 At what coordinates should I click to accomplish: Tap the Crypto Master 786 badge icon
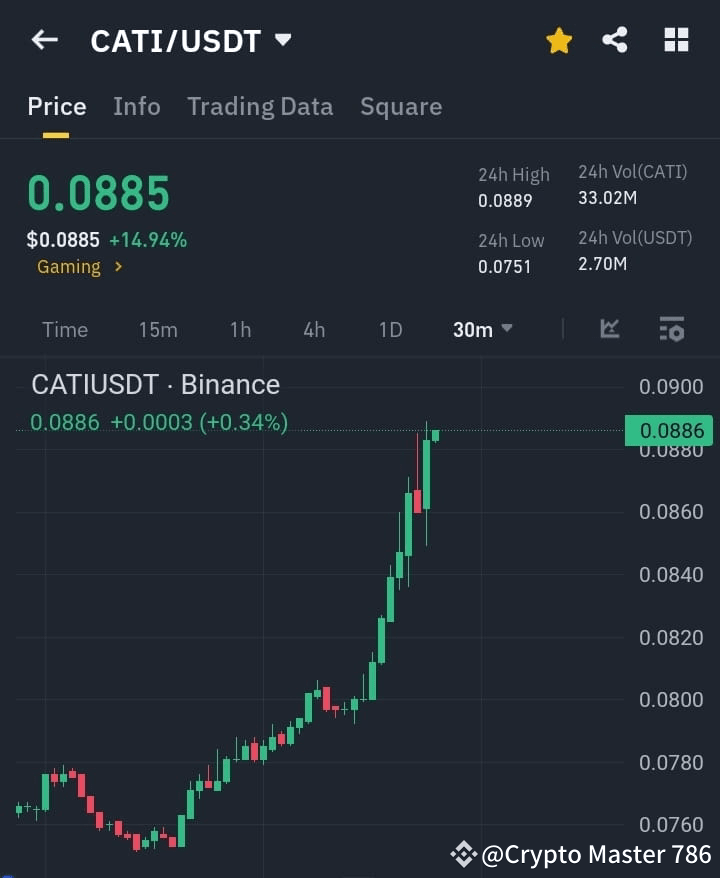click(463, 854)
